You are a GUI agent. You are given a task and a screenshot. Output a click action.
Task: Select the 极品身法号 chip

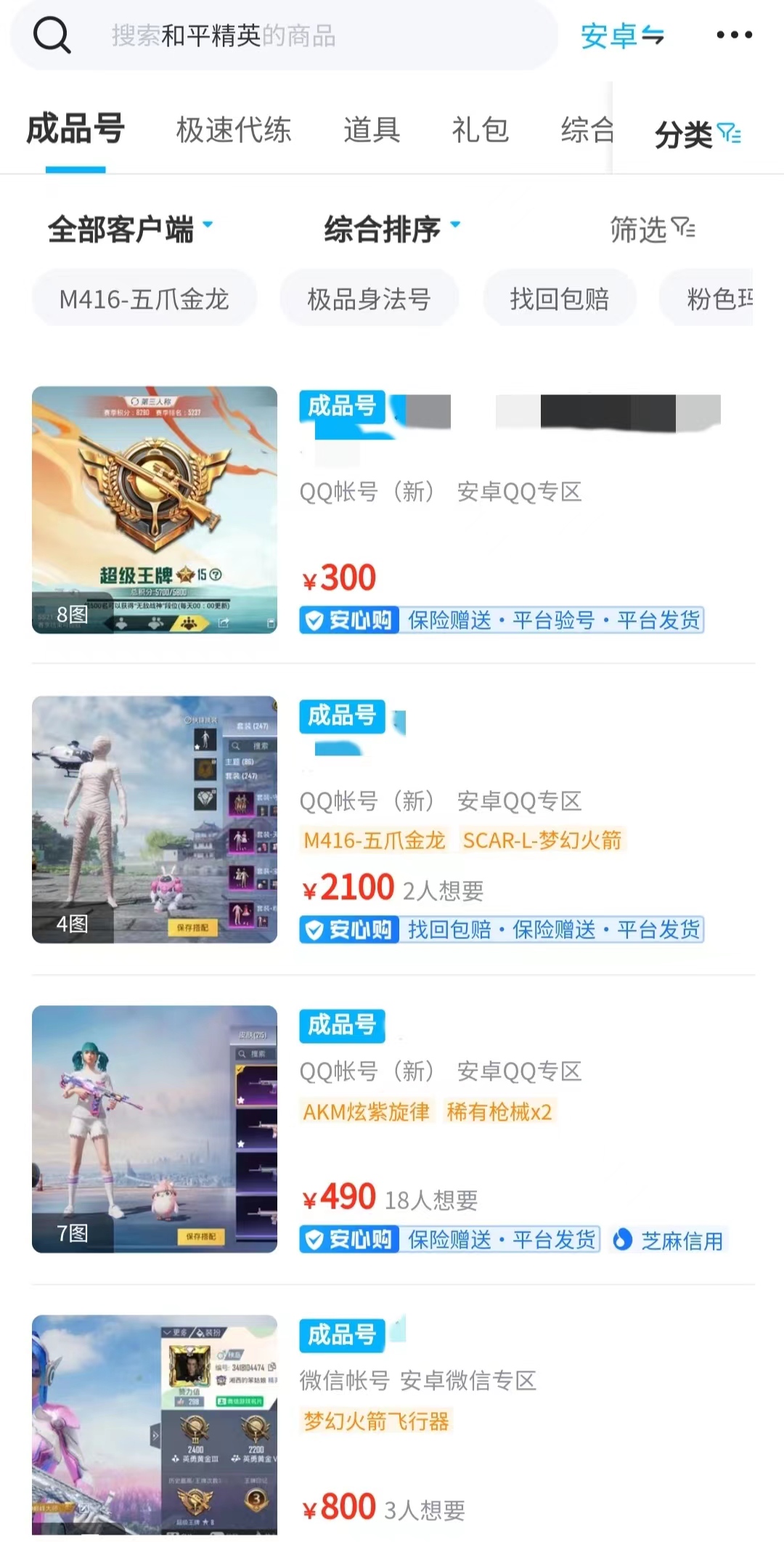click(x=369, y=299)
